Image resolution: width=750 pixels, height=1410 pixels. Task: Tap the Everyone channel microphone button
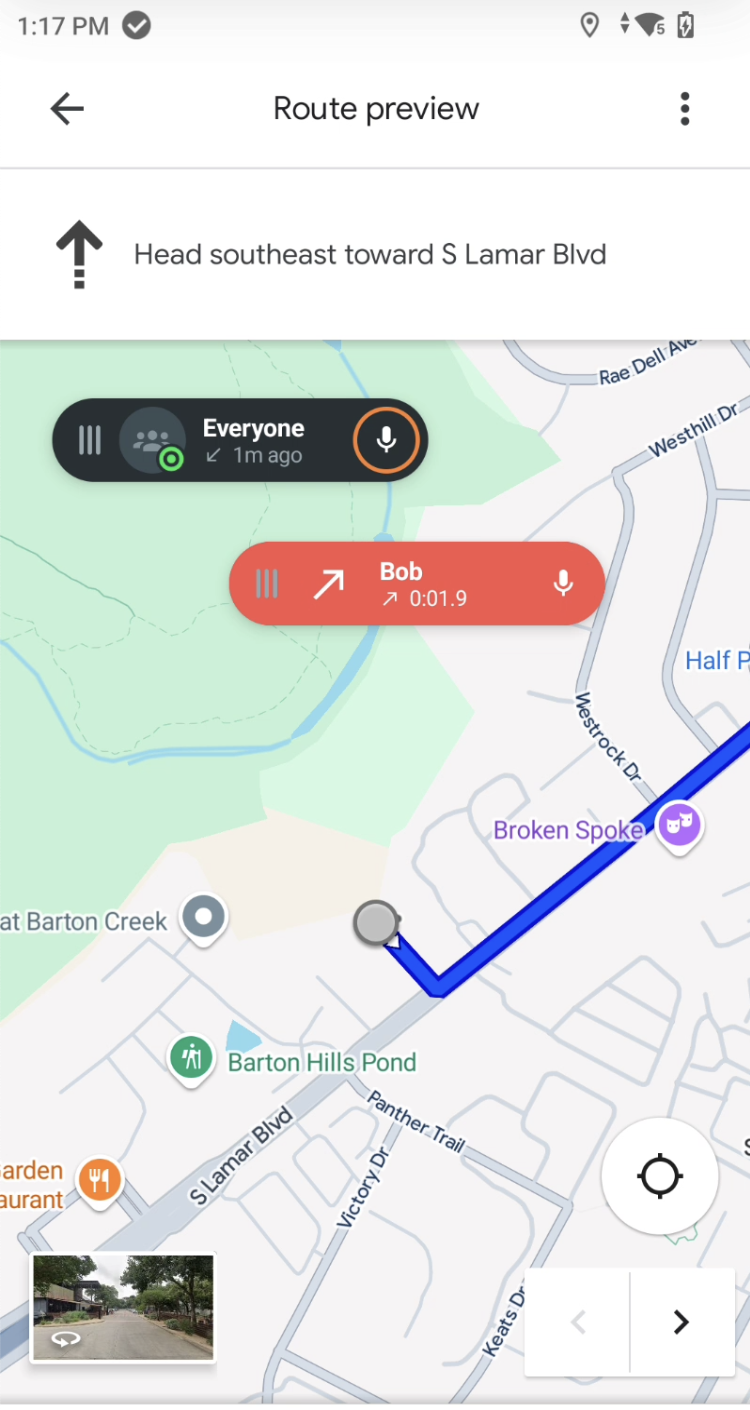(x=386, y=440)
